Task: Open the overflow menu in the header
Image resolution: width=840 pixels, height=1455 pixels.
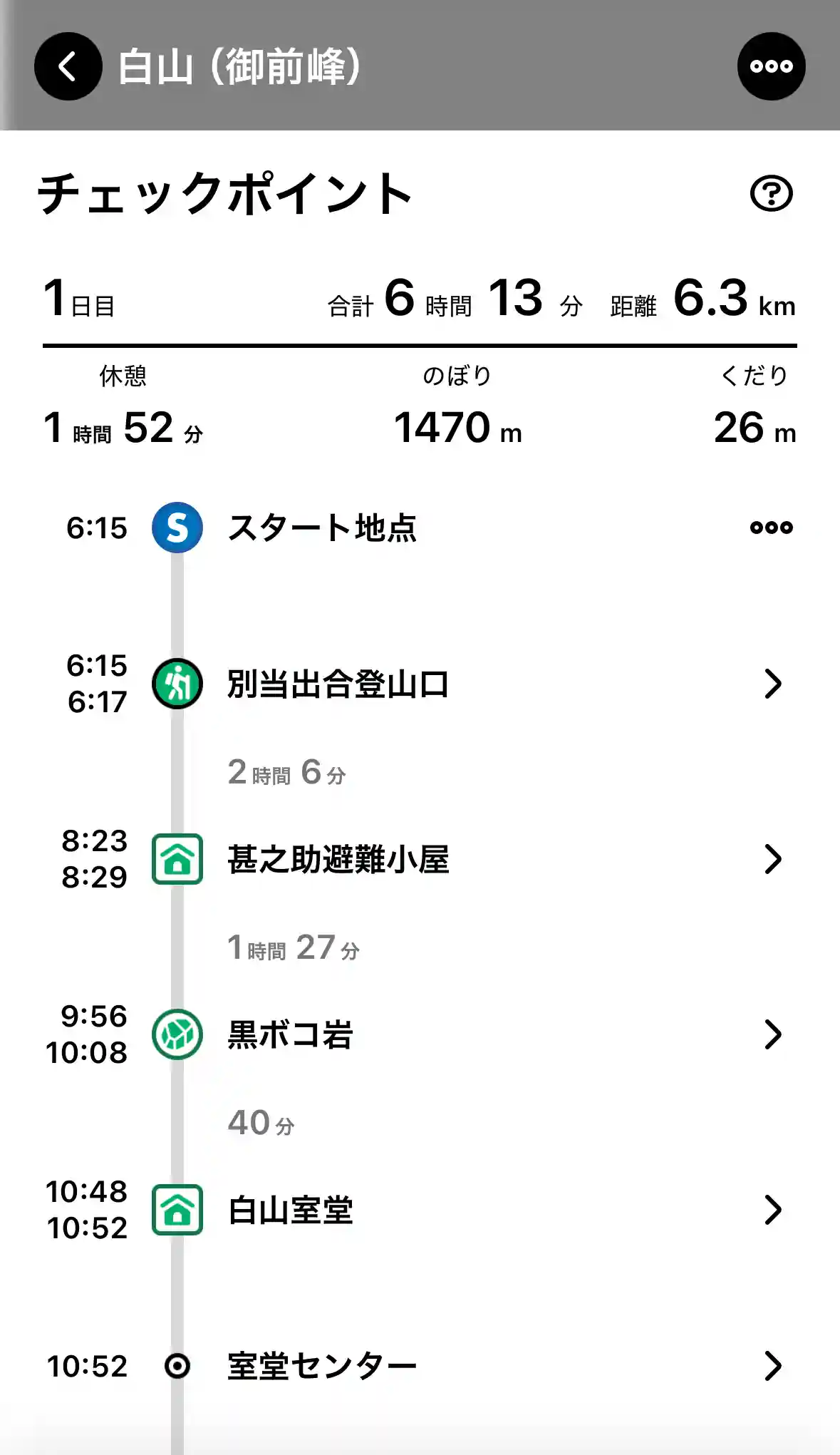Action: pos(771,66)
